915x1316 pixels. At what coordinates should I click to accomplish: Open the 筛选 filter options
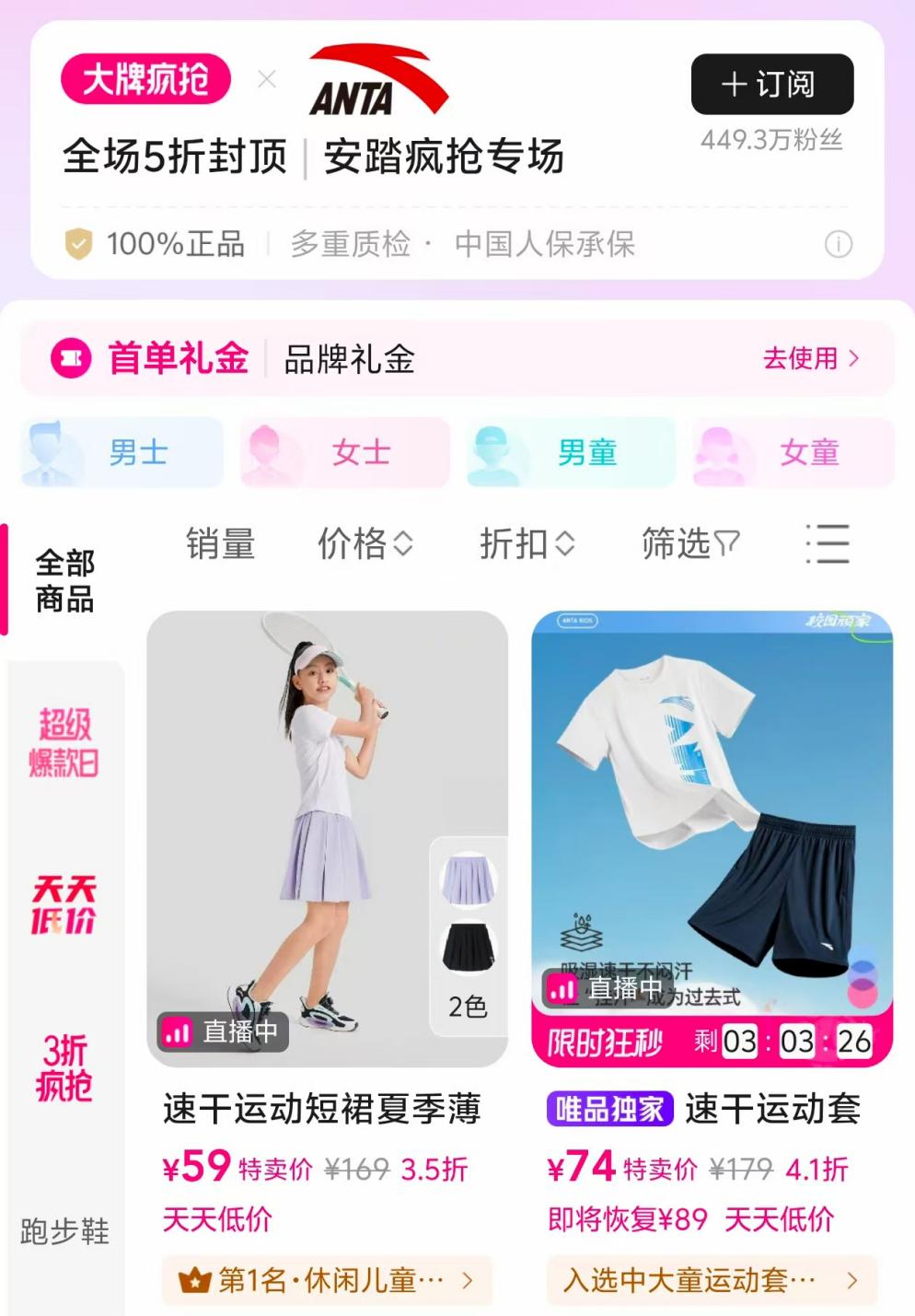pyautogui.click(x=689, y=543)
